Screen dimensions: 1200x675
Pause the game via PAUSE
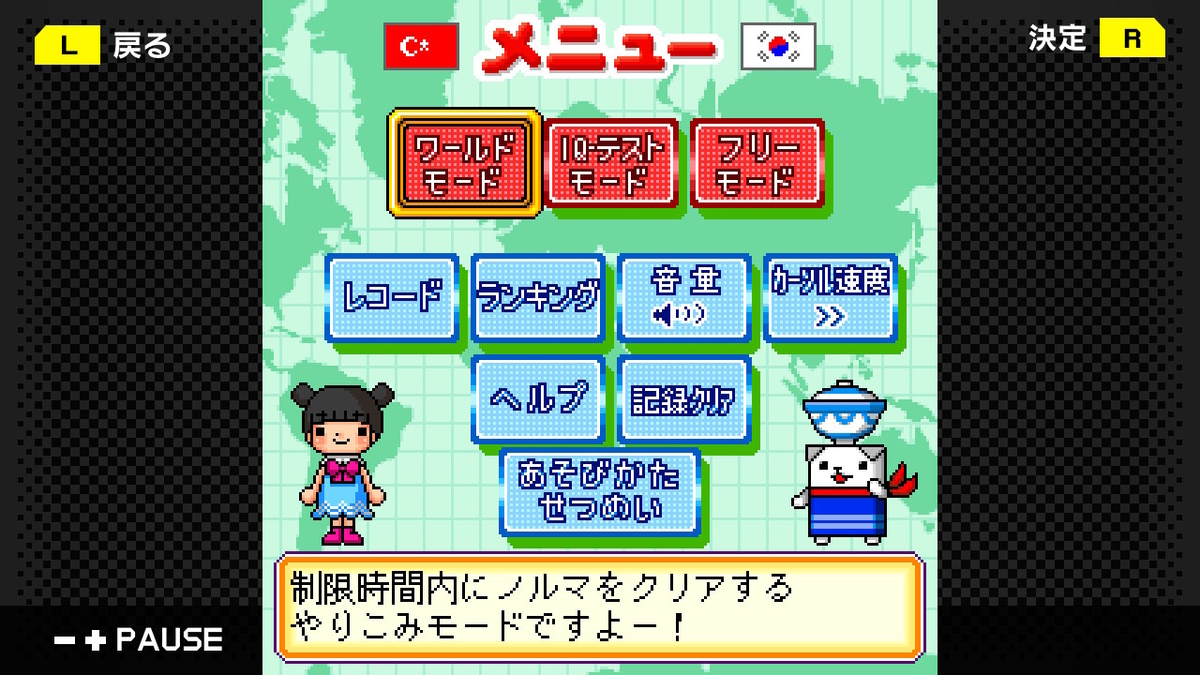(x=140, y=640)
